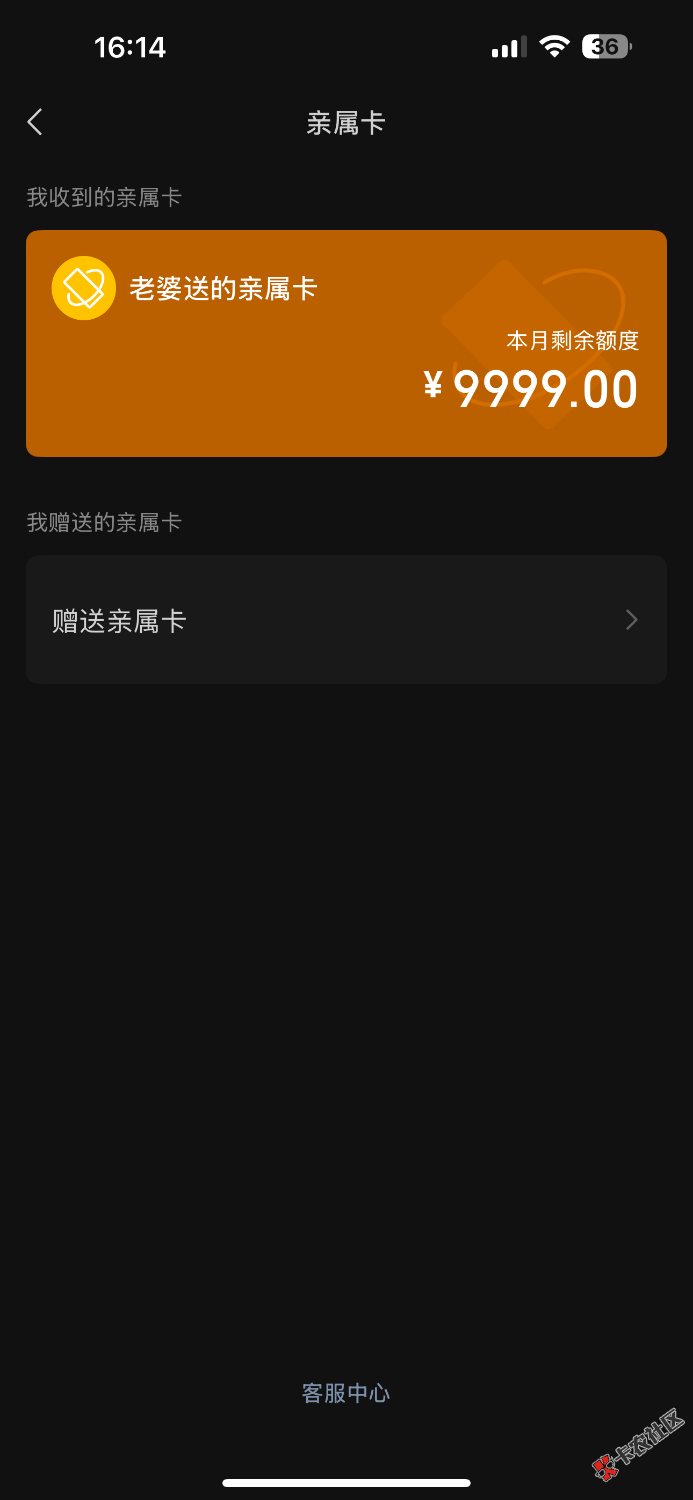Open the 赠送亲属卡 row
This screenshot has width=693, height=1500.
click(346, 620)
